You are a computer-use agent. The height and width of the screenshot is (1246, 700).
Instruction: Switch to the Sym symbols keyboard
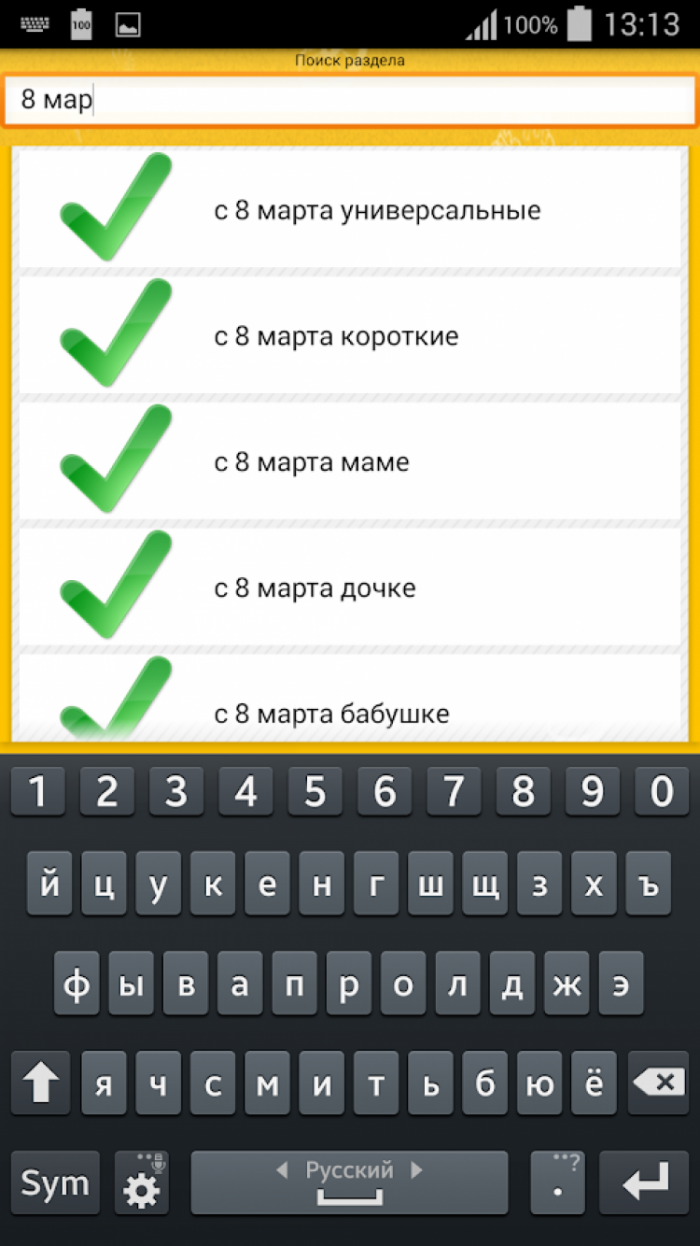(x=55, y=1183)
